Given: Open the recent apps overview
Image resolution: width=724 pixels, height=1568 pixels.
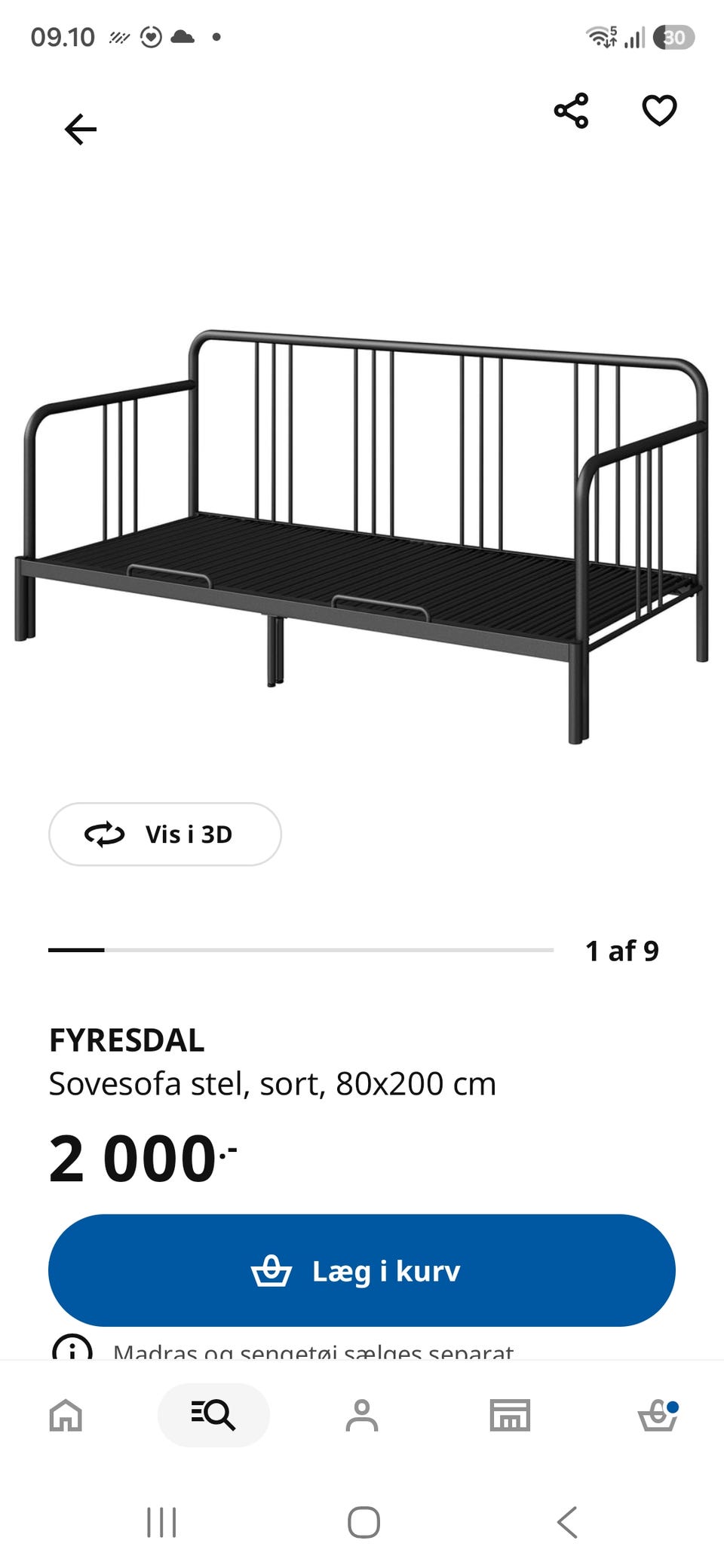Looking at the screenshot, I should click(161, 1522).
